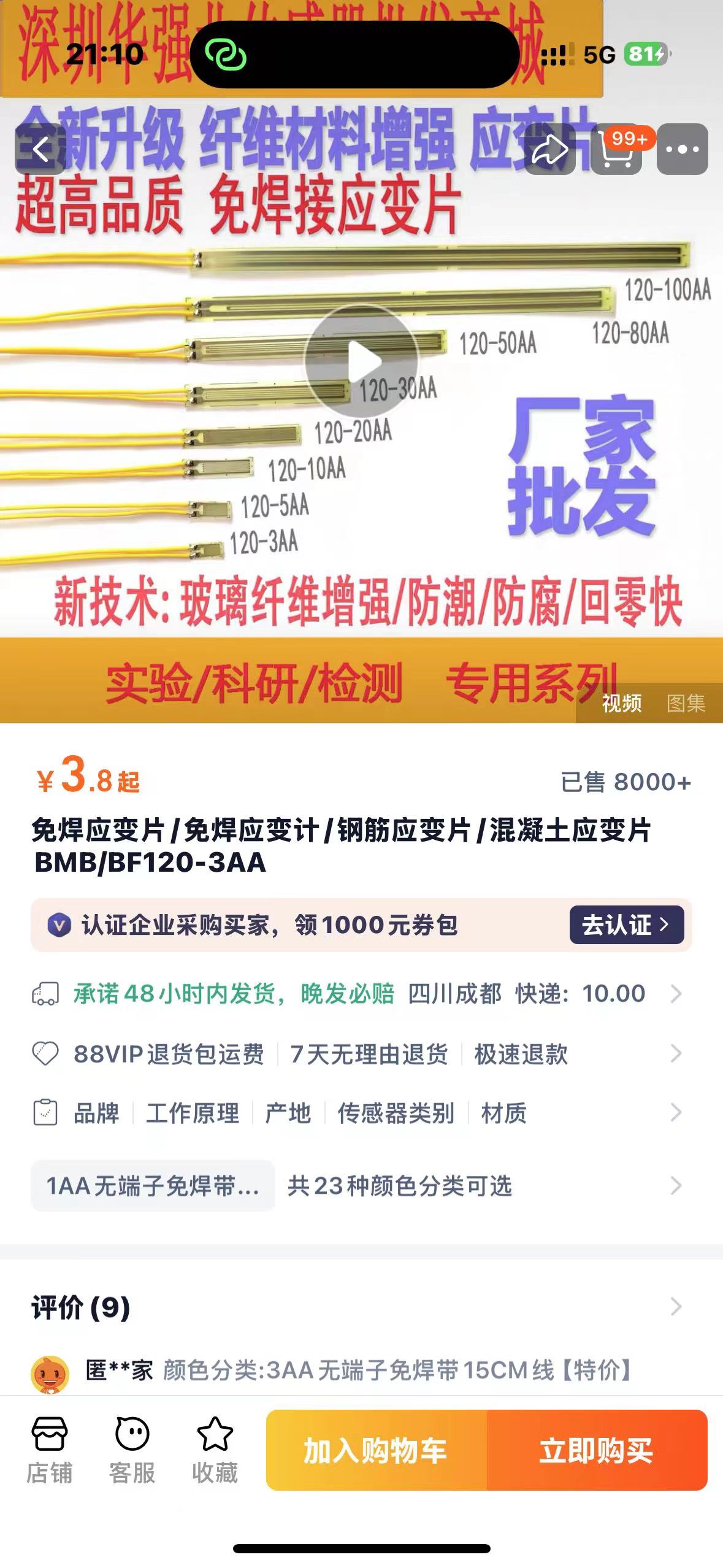Image resolution: width=723 pixels, height=1568 pixels.
Task: Add this item to 收藏 favorites
Action: pos(215,1450)
